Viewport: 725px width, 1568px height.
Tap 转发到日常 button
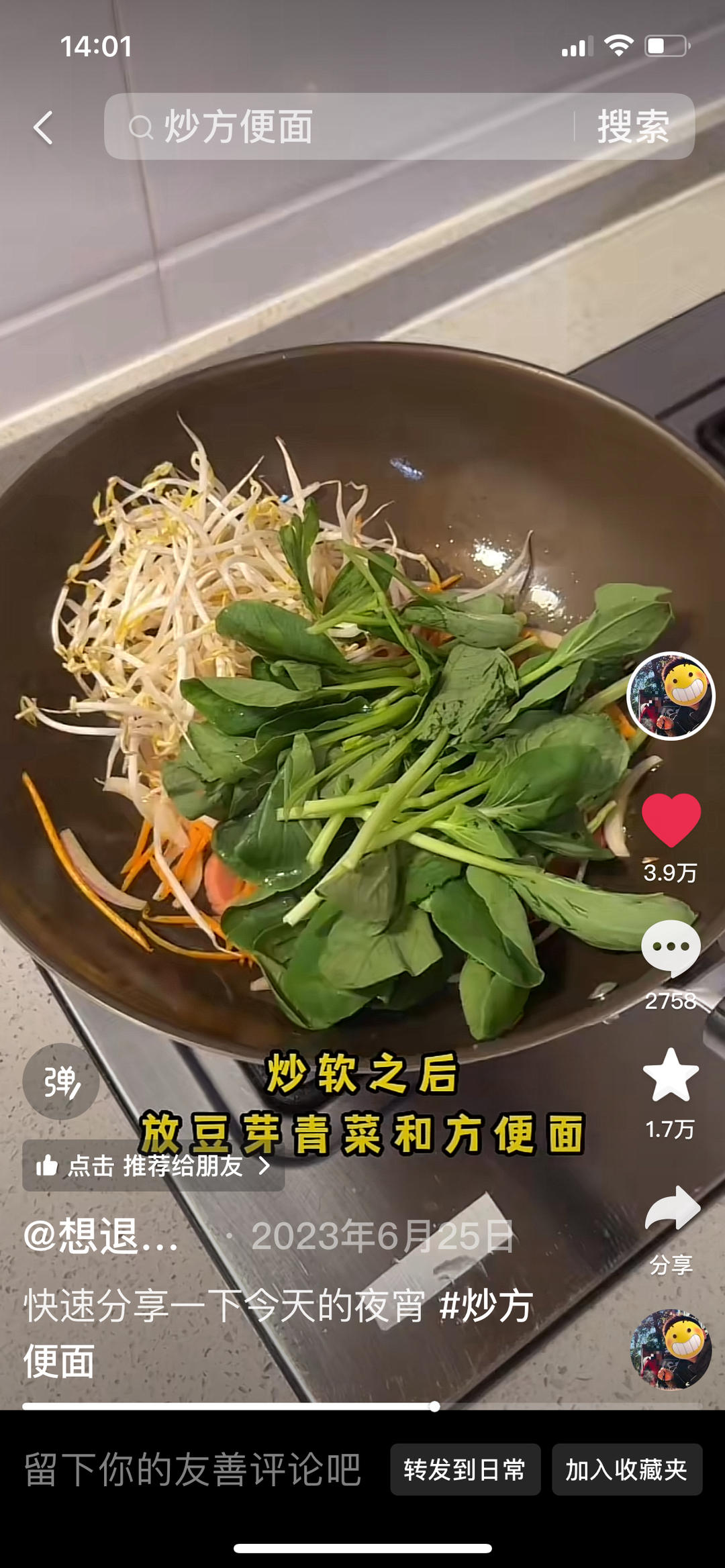pyautogui.click(x=465, y=1470)
